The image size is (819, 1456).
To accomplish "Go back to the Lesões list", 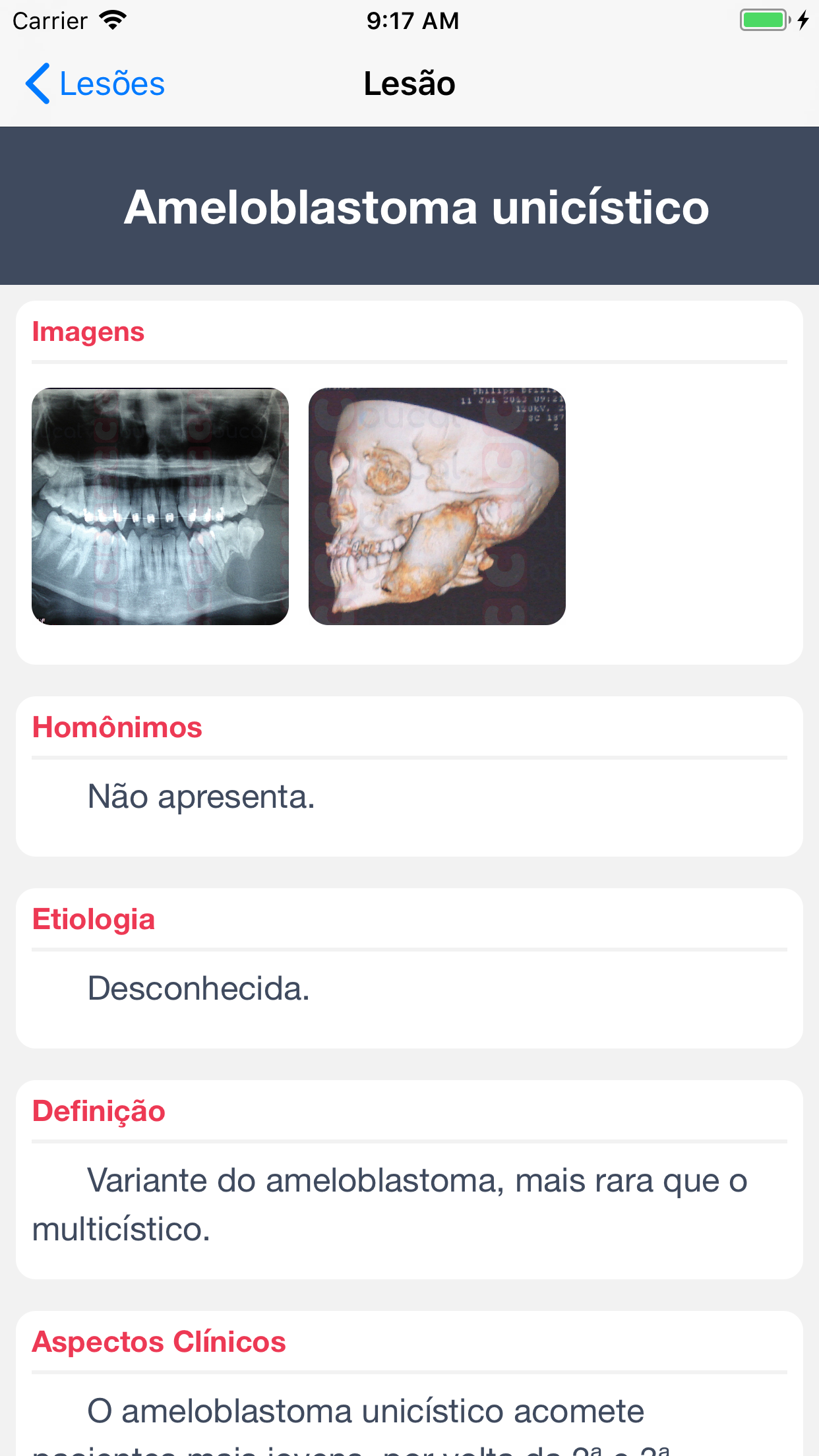I will point(95,84).
